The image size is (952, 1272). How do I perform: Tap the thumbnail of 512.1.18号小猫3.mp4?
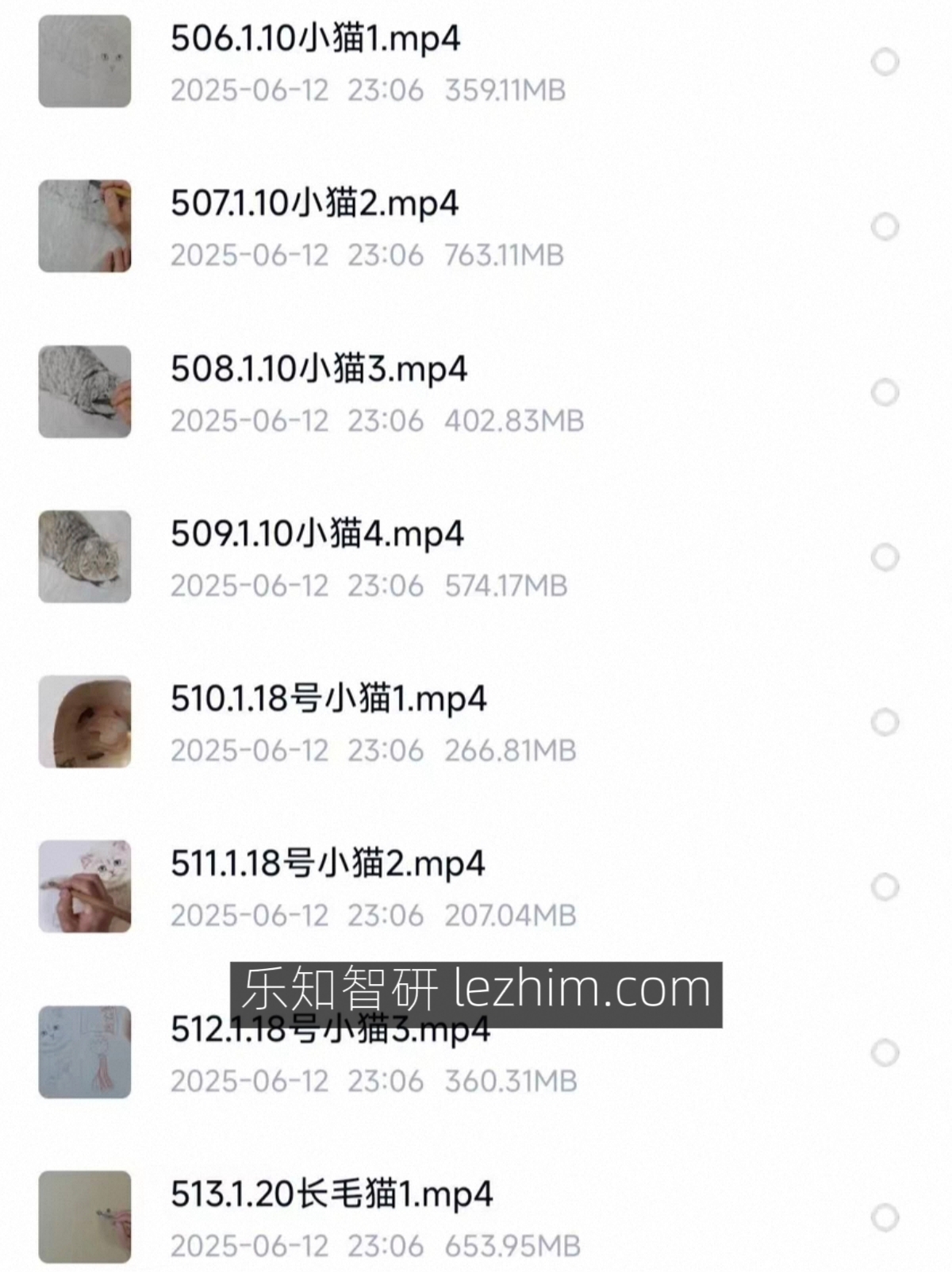click(x=85, y=1052)
